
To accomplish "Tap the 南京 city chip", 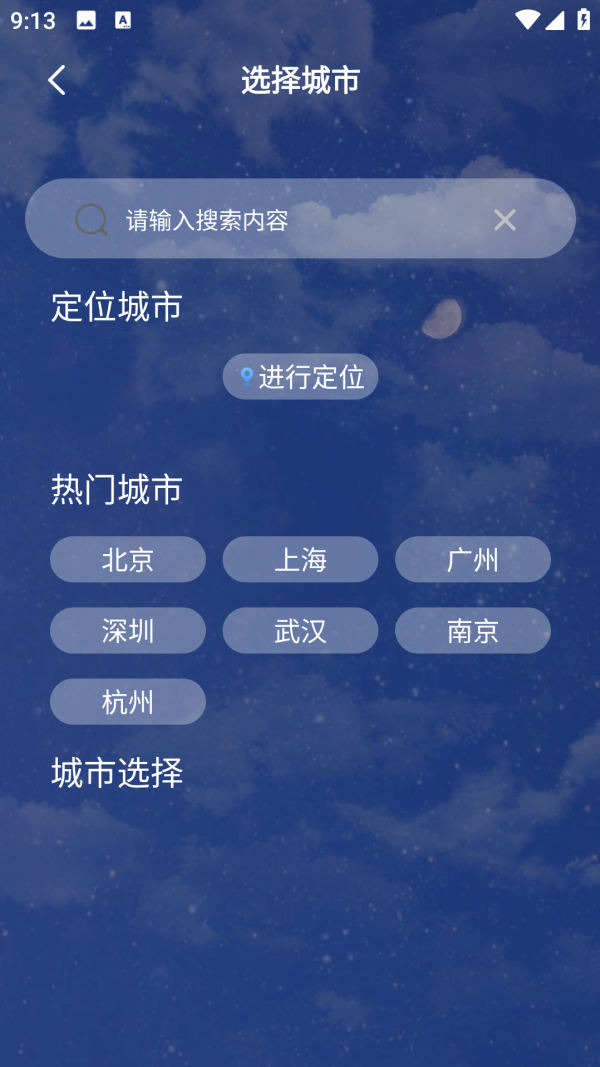I will tap(472, 631).
